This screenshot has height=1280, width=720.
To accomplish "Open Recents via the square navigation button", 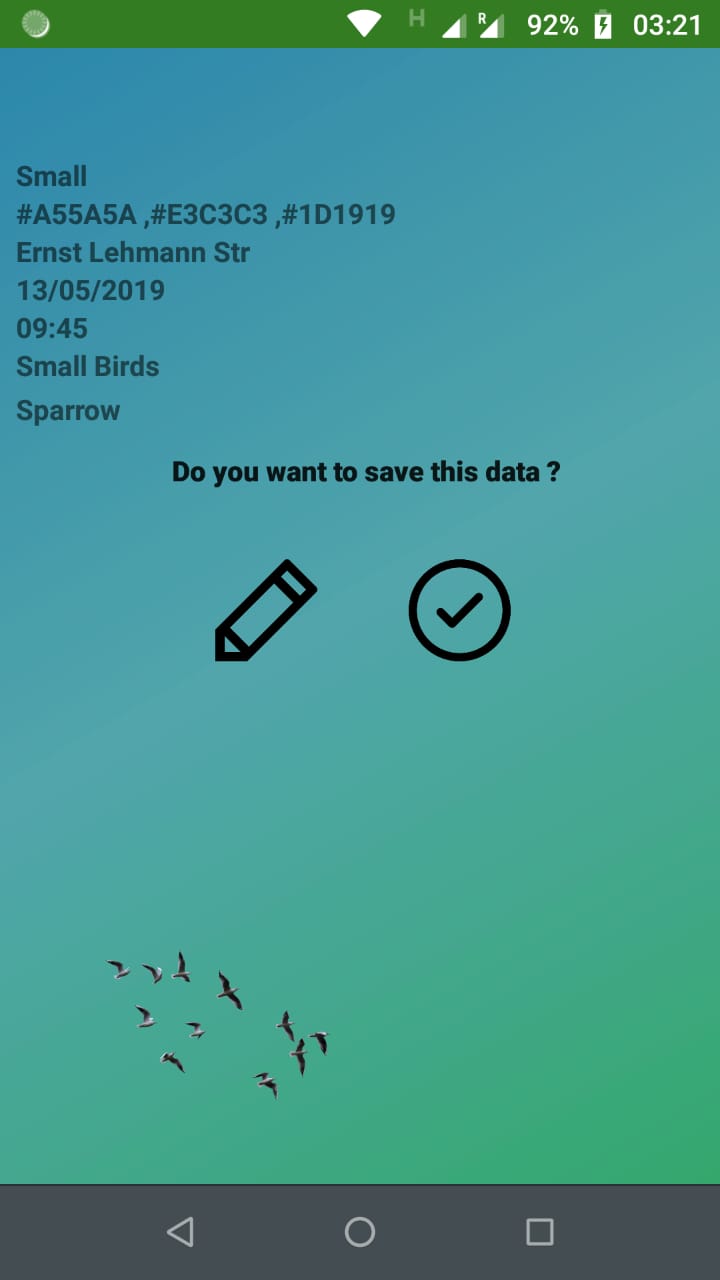I will 538,1232.
